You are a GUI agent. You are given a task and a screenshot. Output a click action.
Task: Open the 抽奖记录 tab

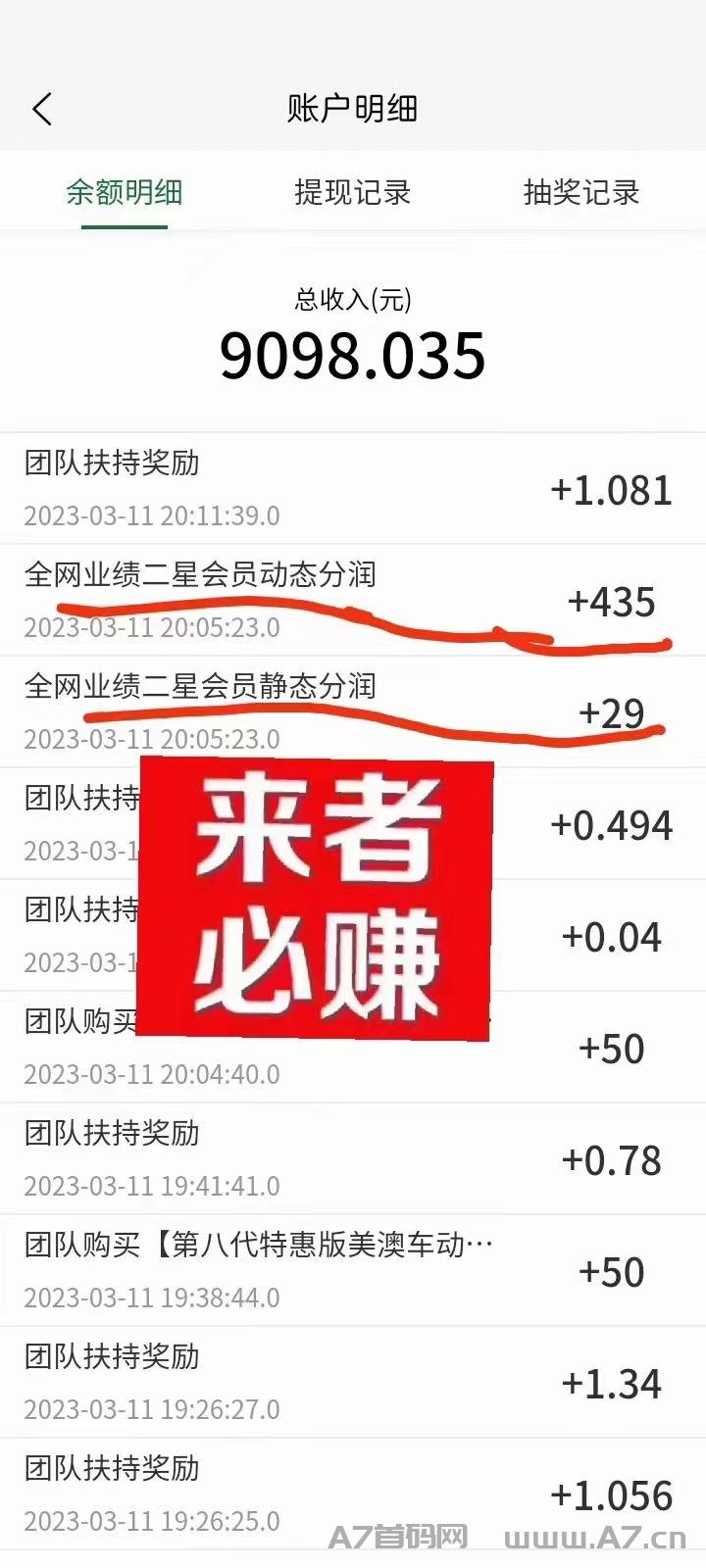coord(580,193)
